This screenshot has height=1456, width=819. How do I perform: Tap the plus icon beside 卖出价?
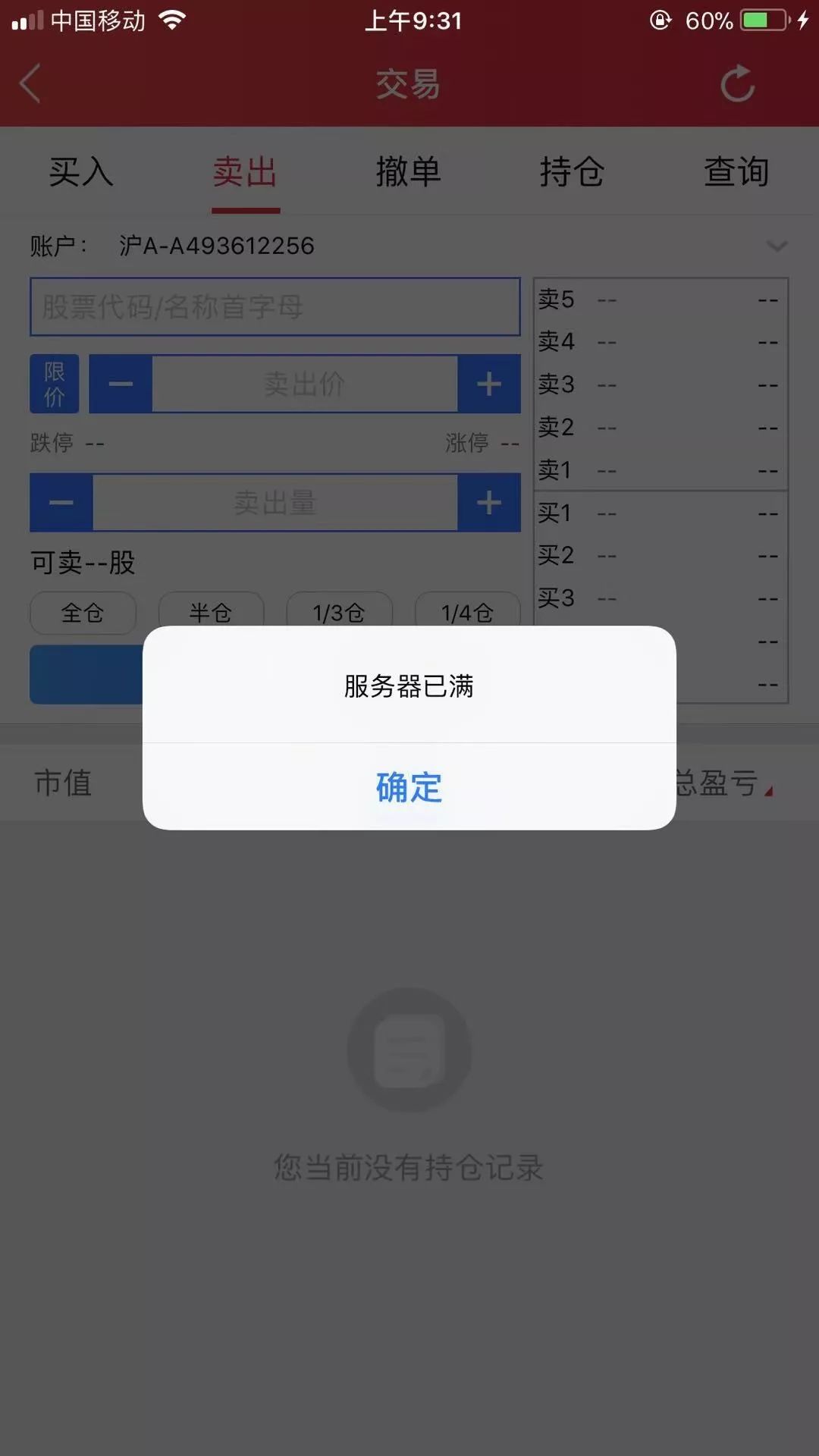coord(489,384)
